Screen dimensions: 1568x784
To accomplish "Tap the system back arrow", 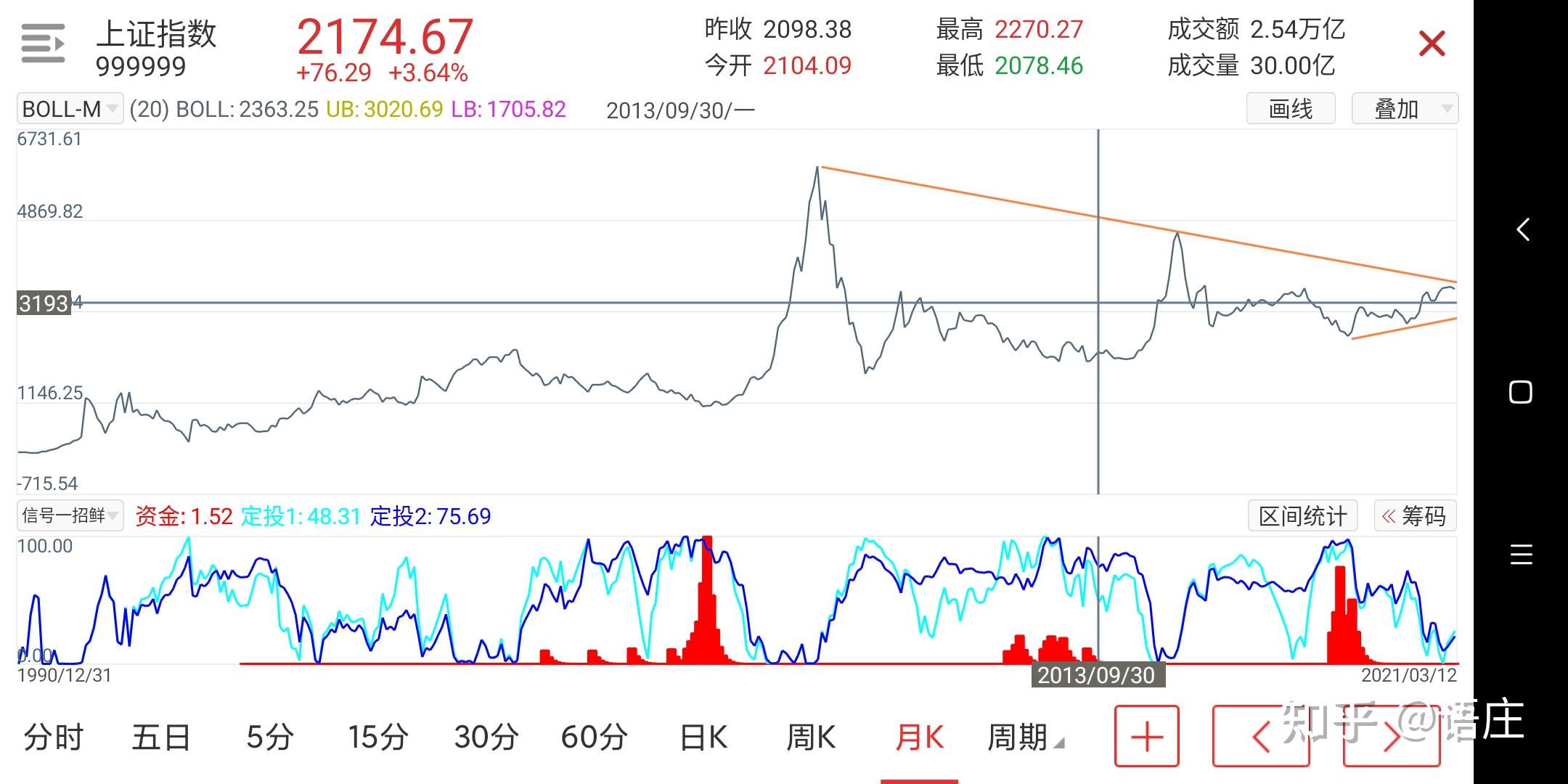I will [x=1522, y=229].
